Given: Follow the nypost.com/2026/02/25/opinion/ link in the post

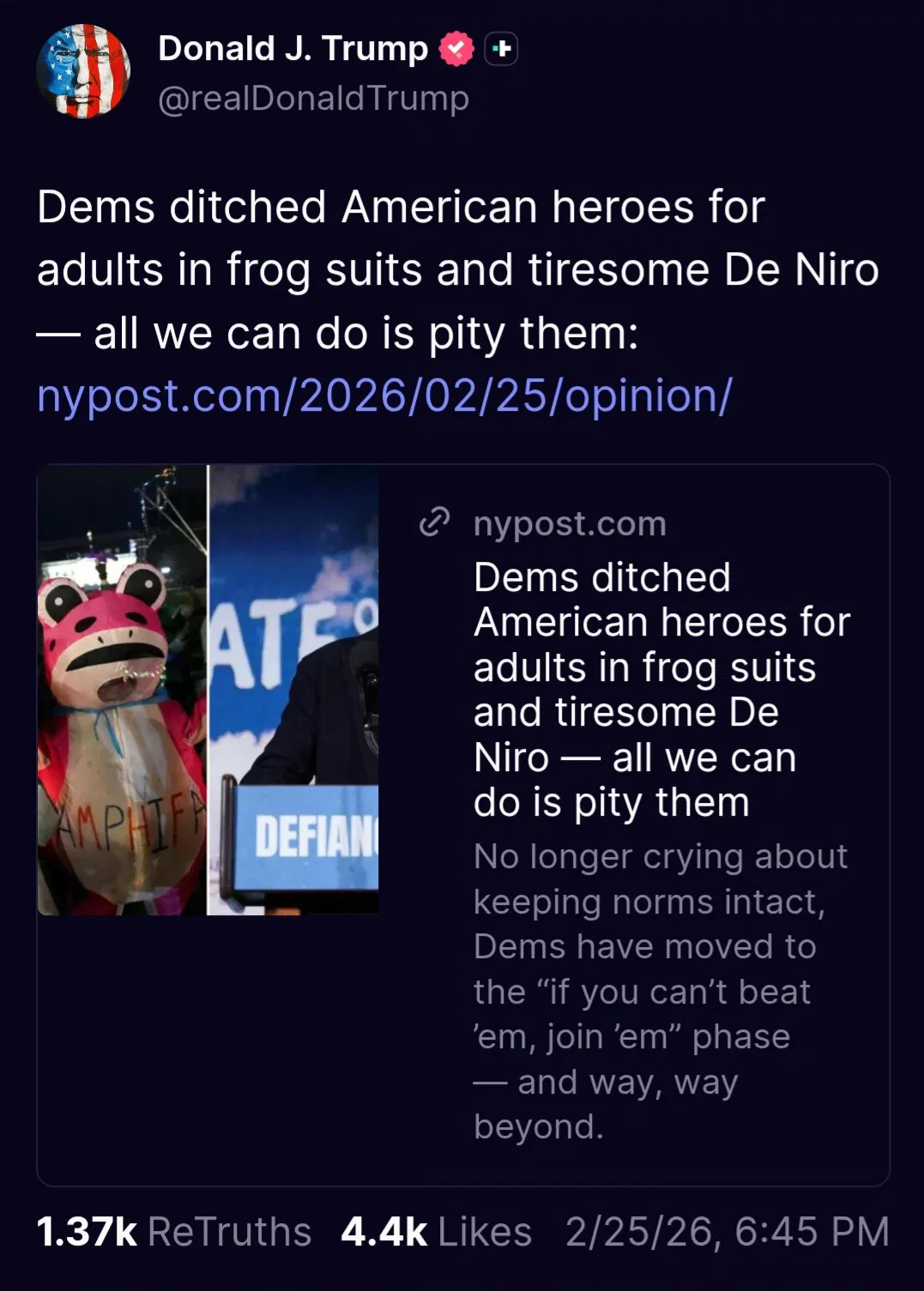Looking at the screenshot, I should point(384,395).
